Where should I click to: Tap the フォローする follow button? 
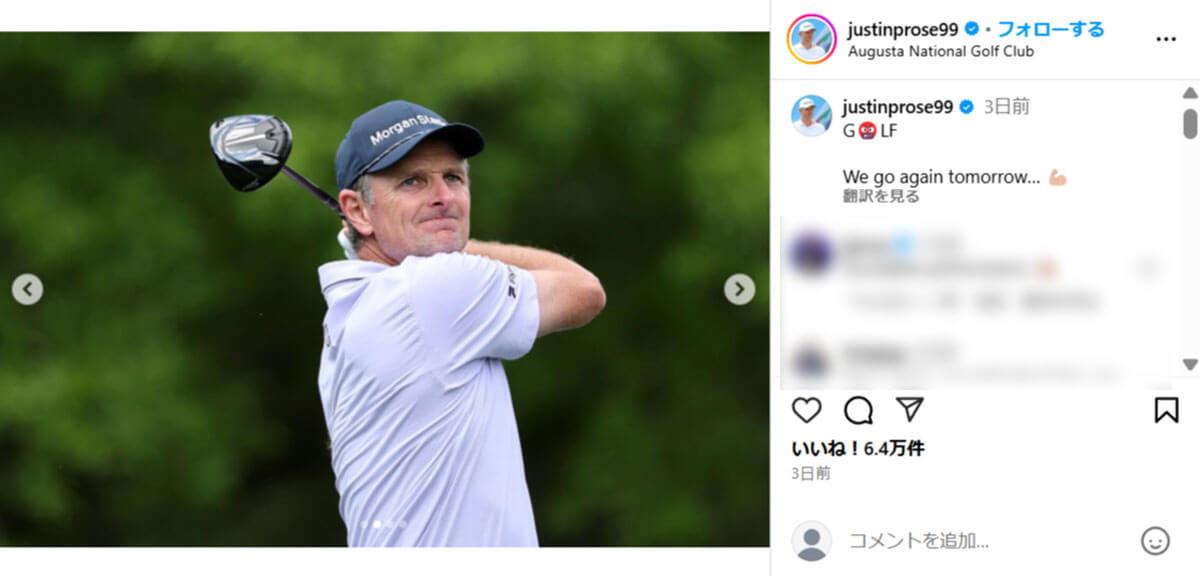[1050, 29]
